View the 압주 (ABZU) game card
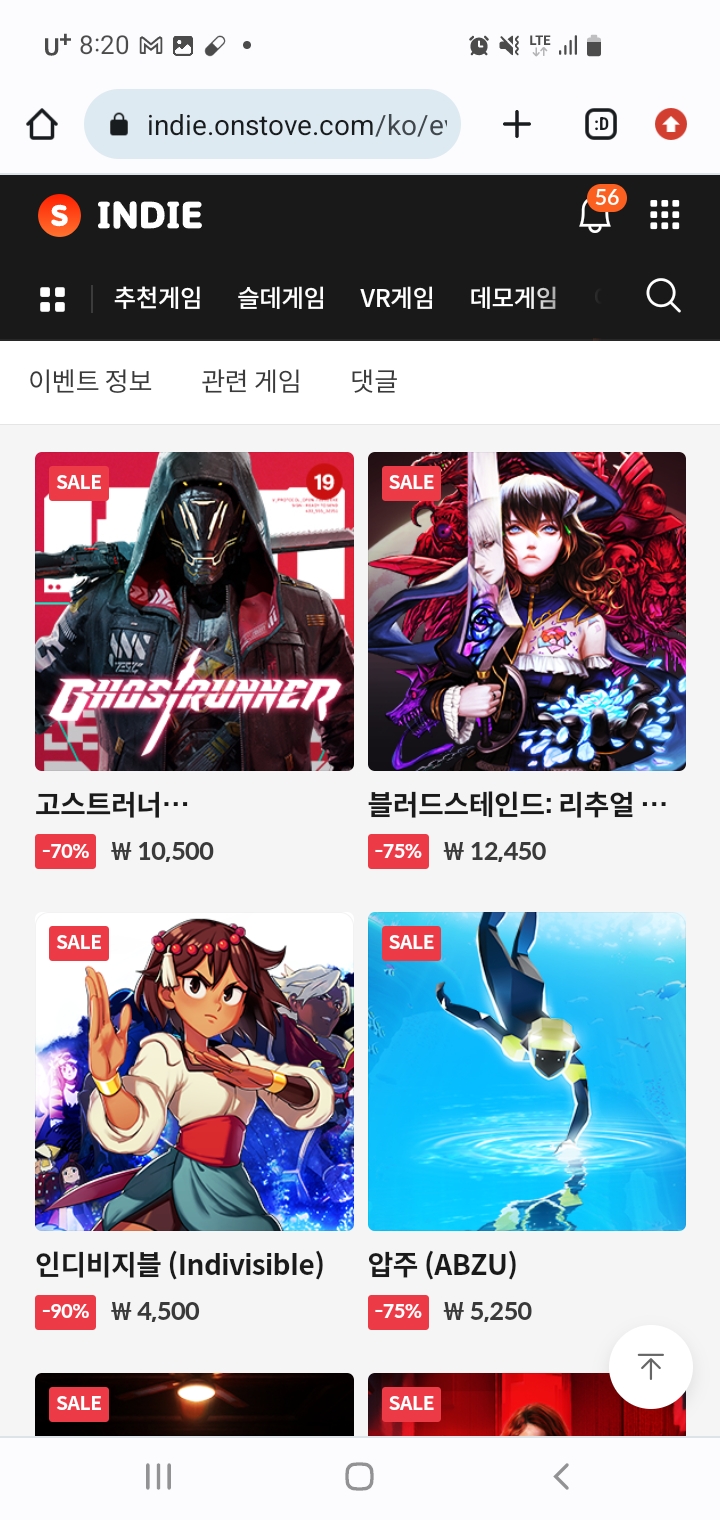The height and width of the screenshot is (1520, 720). coord(527,1071)
